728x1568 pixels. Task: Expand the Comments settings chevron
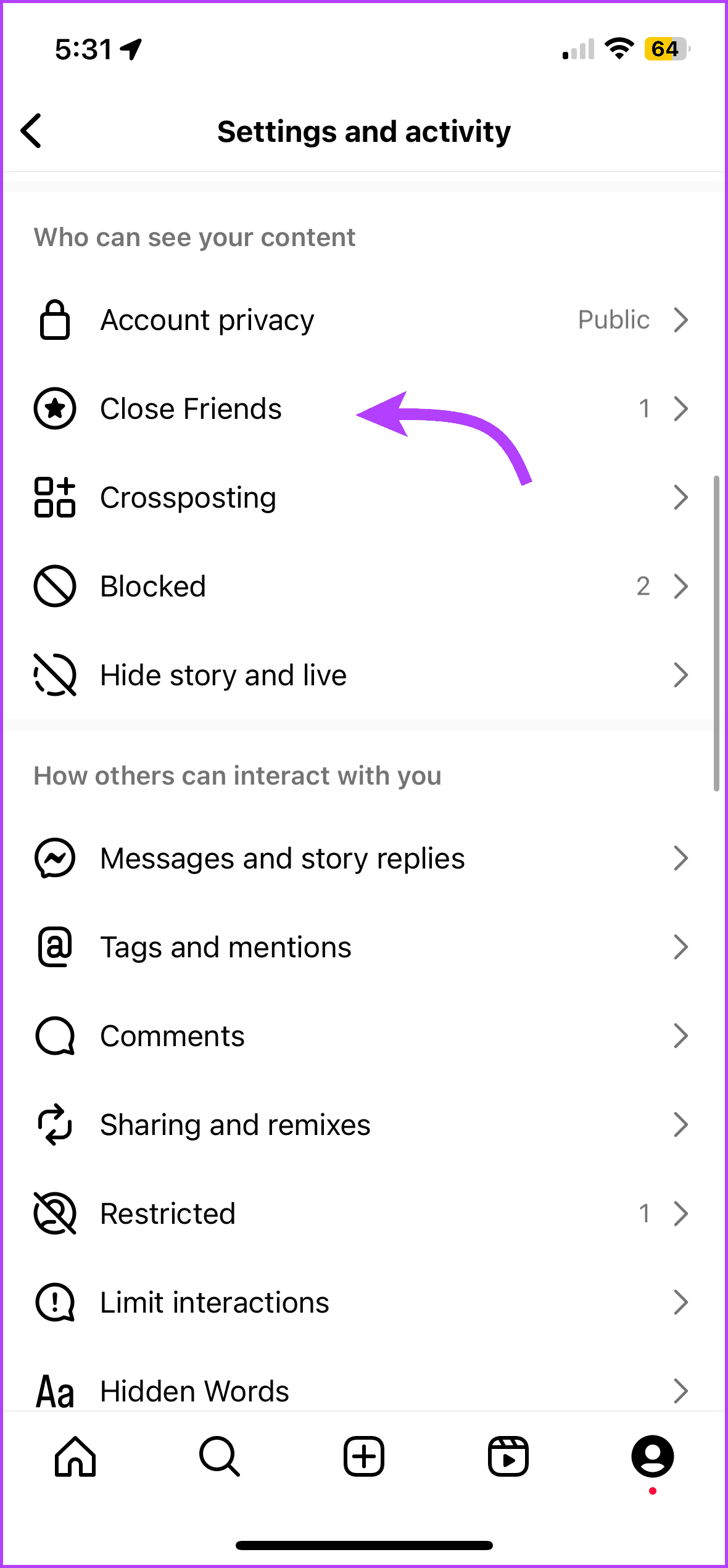coord(681,1036)
